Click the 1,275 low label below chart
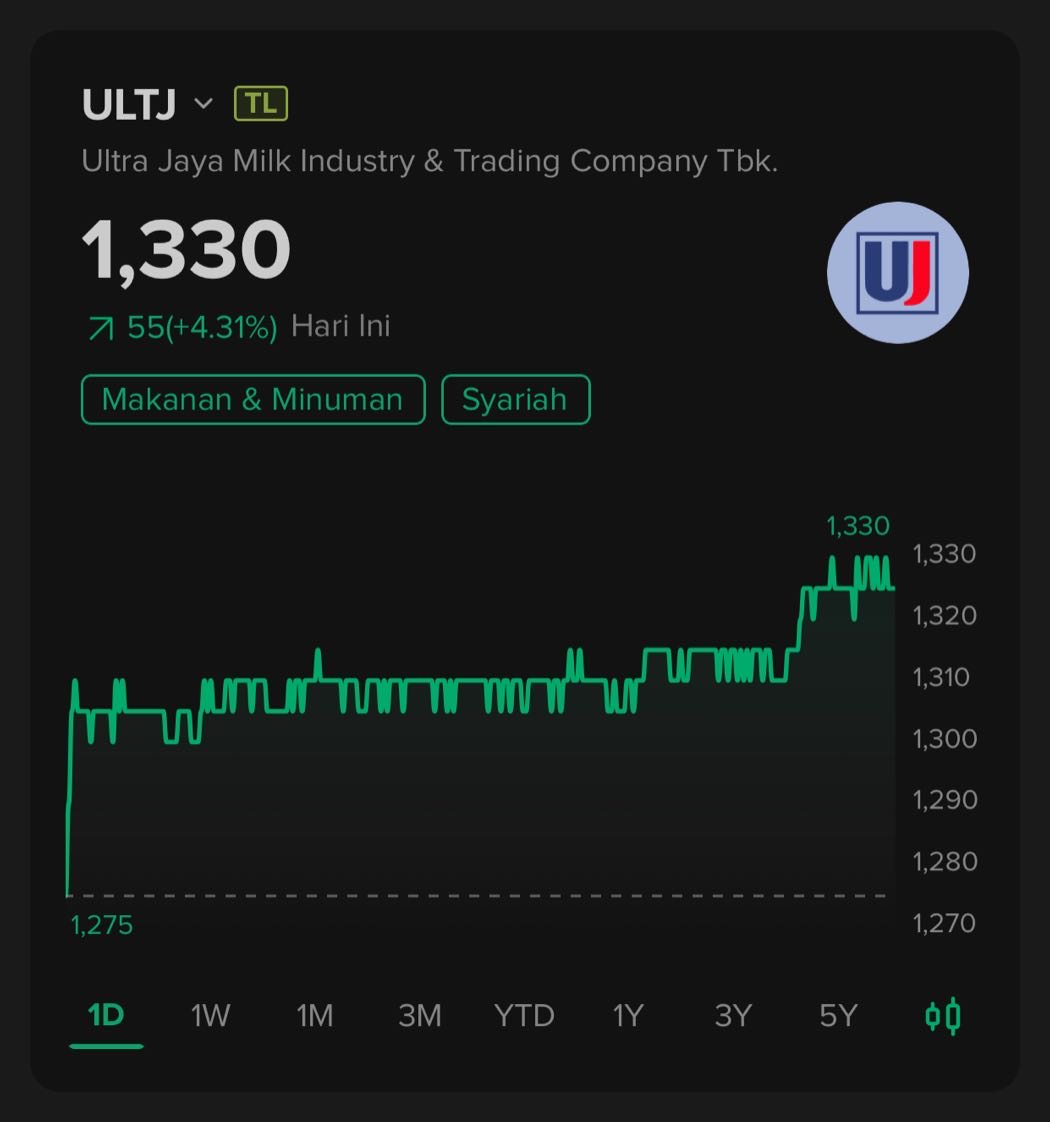 pyautogui.click(x=100, y=924)
